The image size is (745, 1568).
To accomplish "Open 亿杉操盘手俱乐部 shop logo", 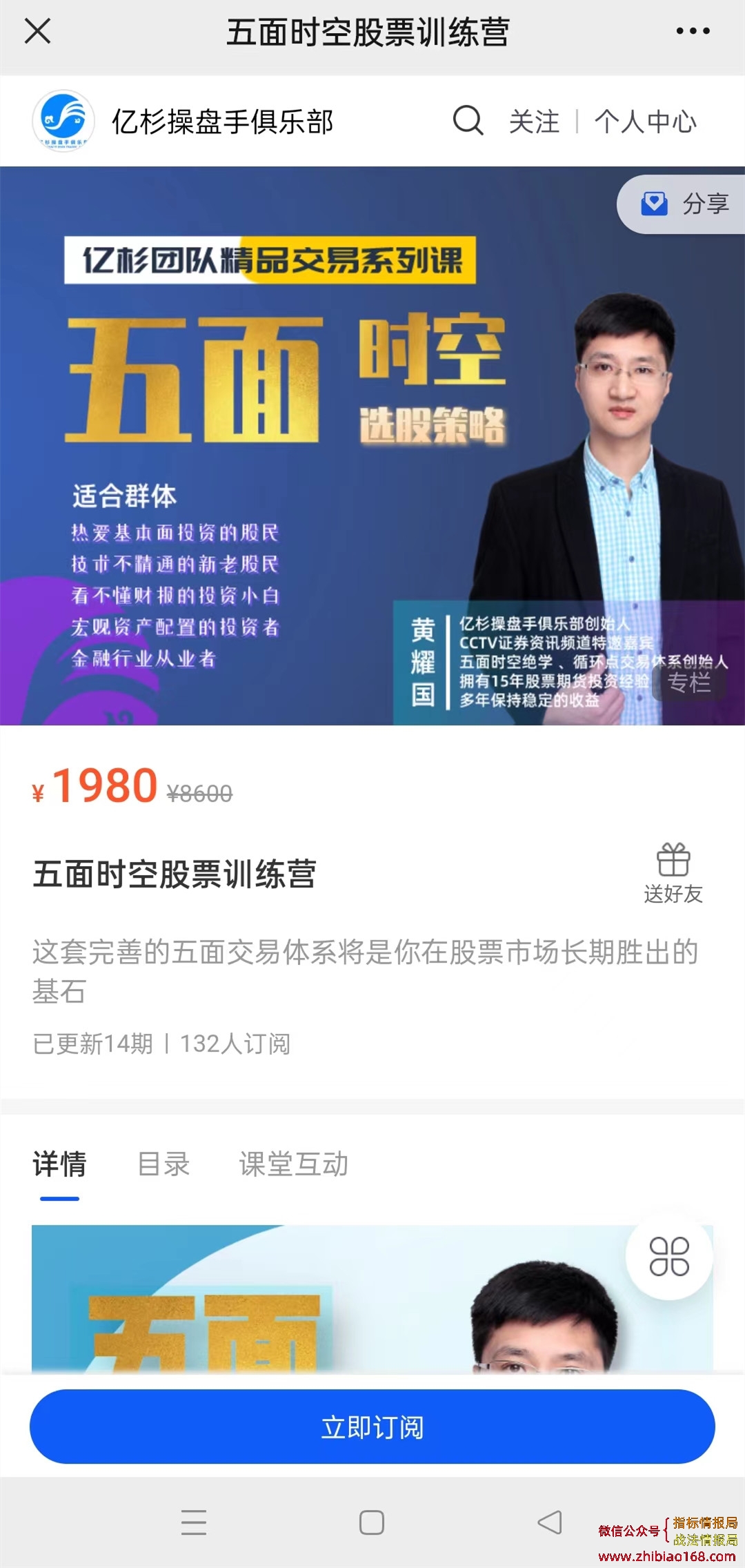I will coord(63,121).
